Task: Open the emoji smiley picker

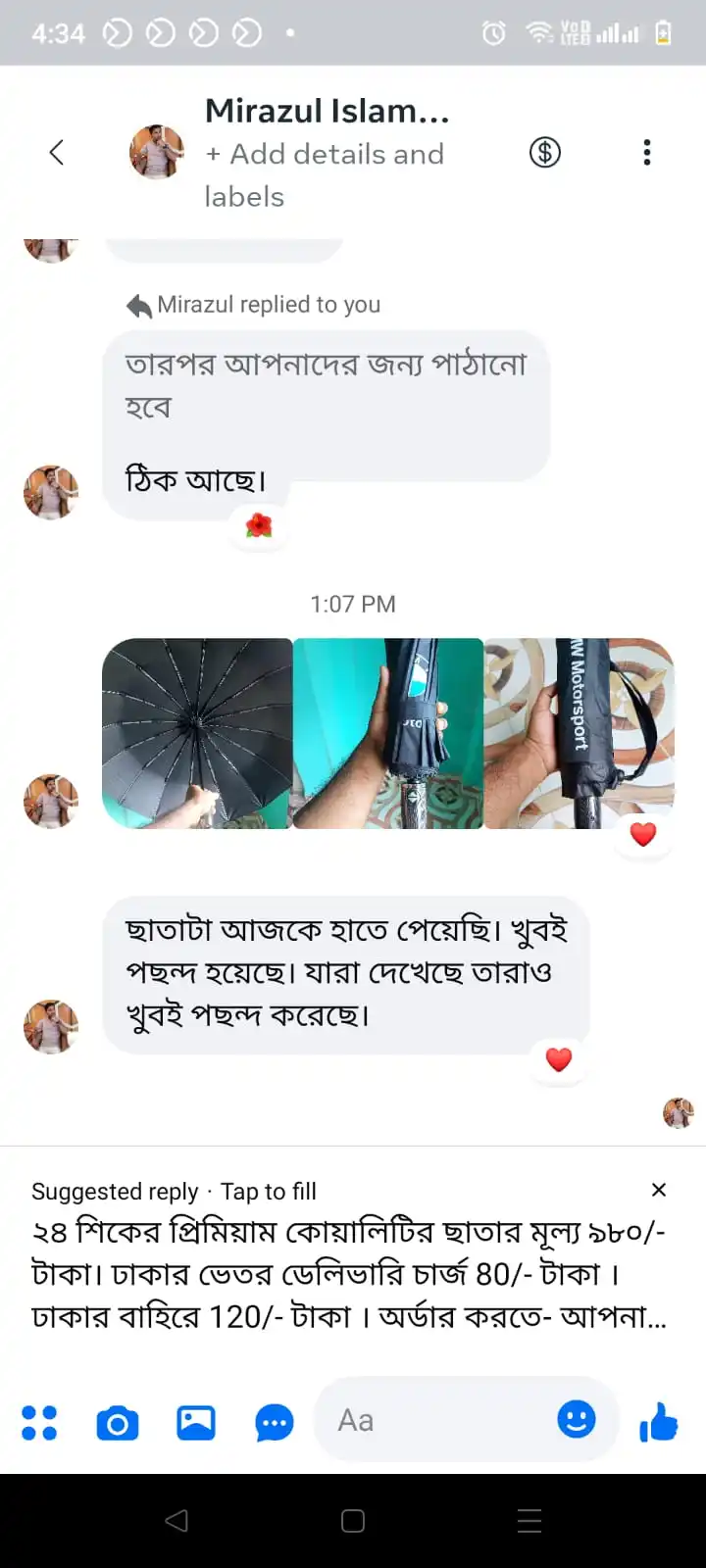Action: 577,1419
